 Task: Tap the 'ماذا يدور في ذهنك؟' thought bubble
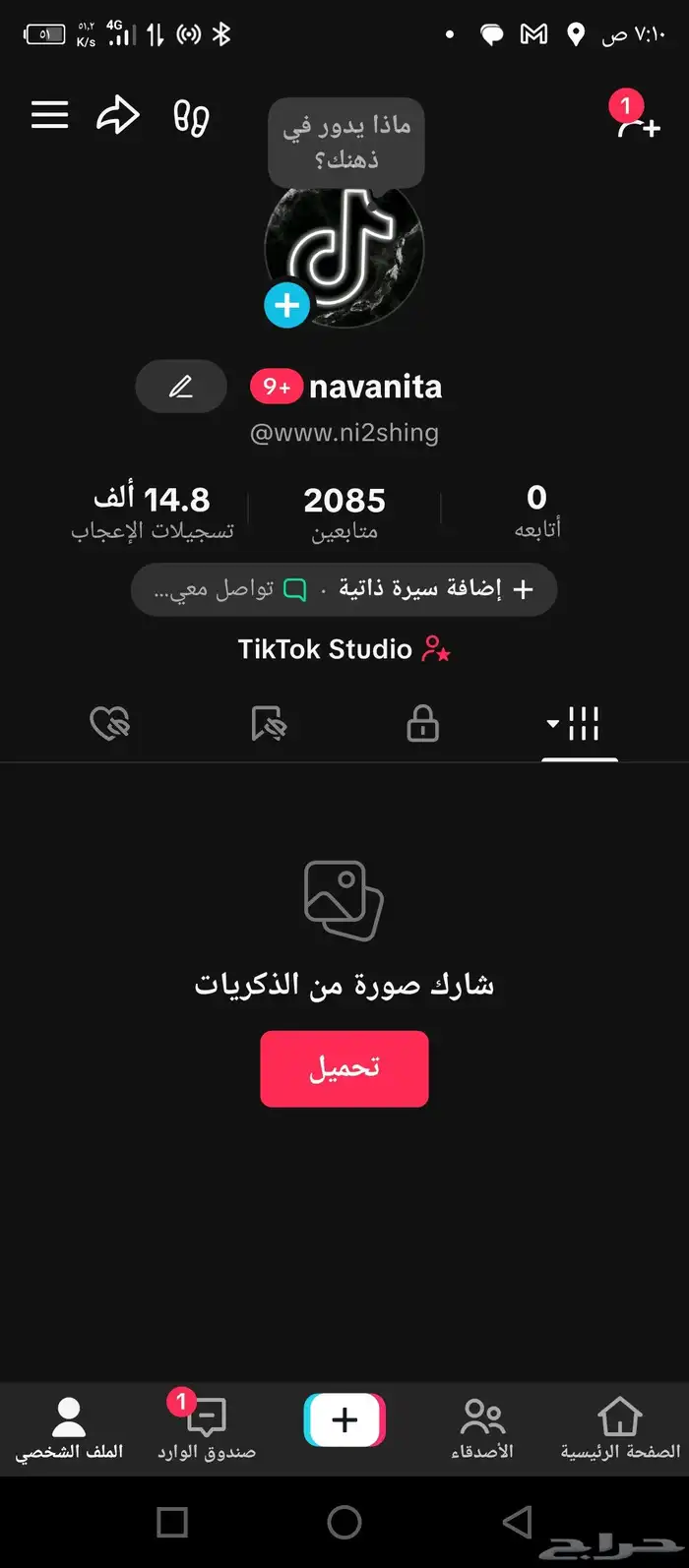click(345, 143)
